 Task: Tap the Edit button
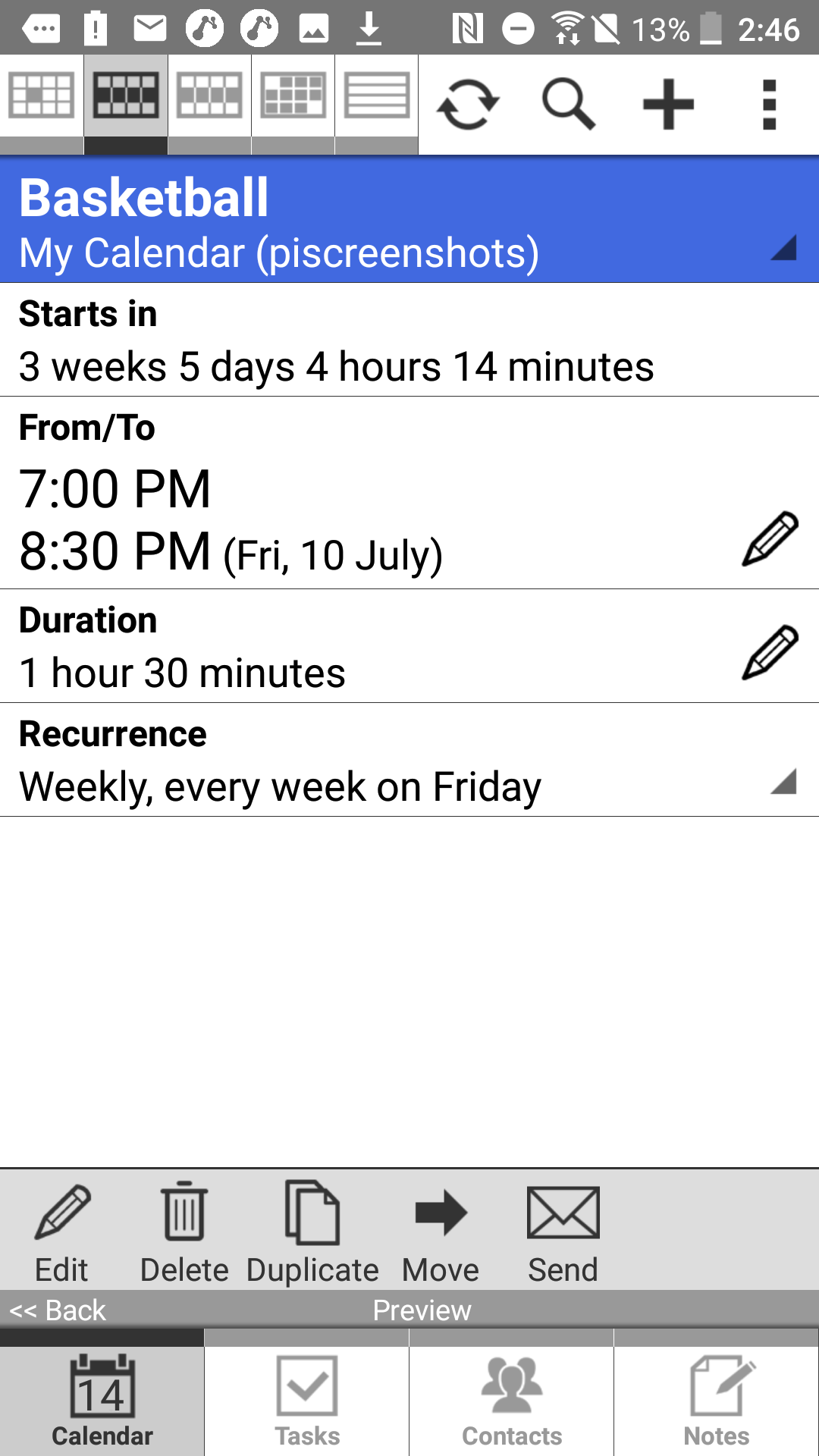(62, 1232)
